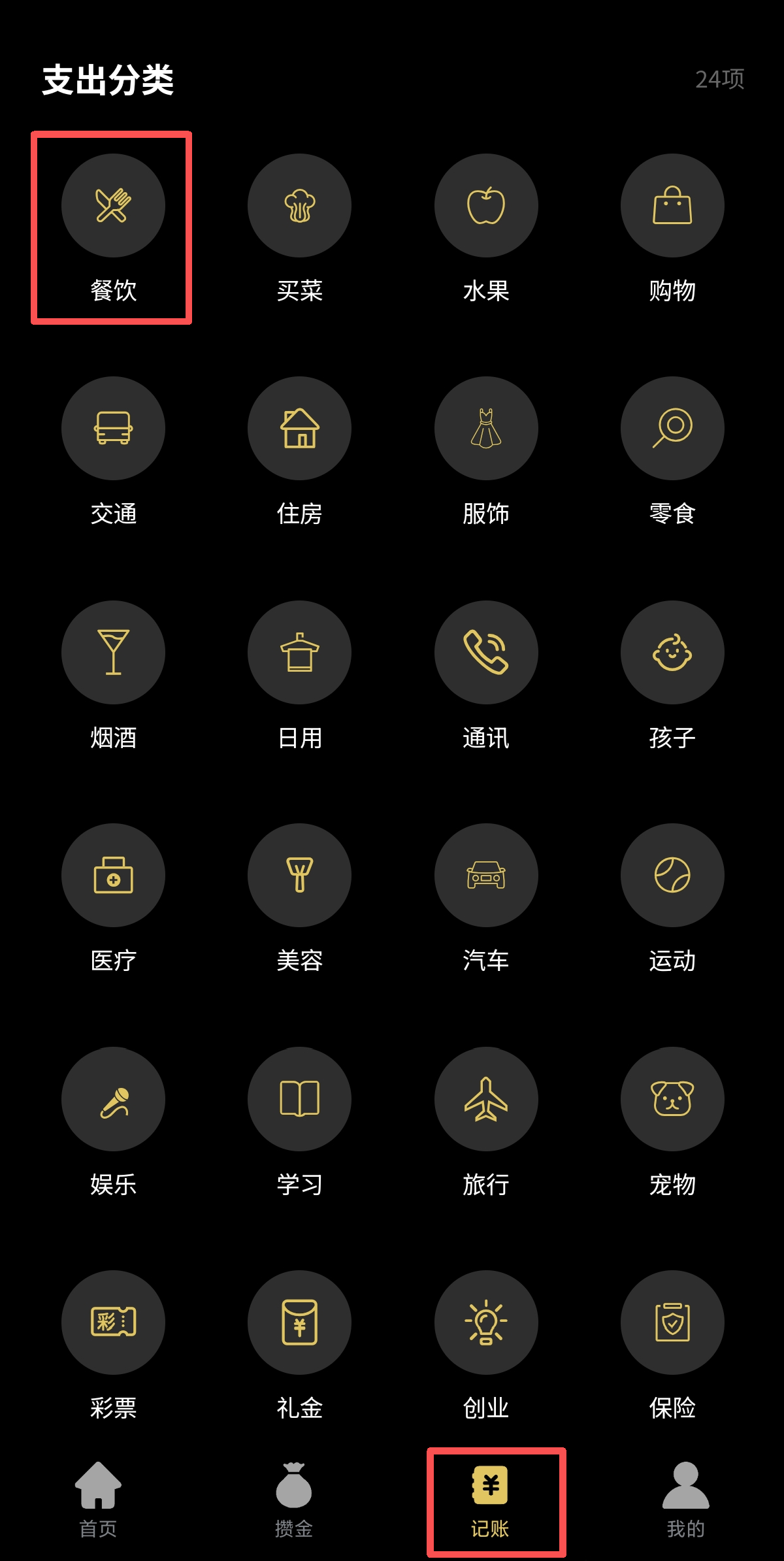Choose the 汽车 car category icon

pos(486,876)
